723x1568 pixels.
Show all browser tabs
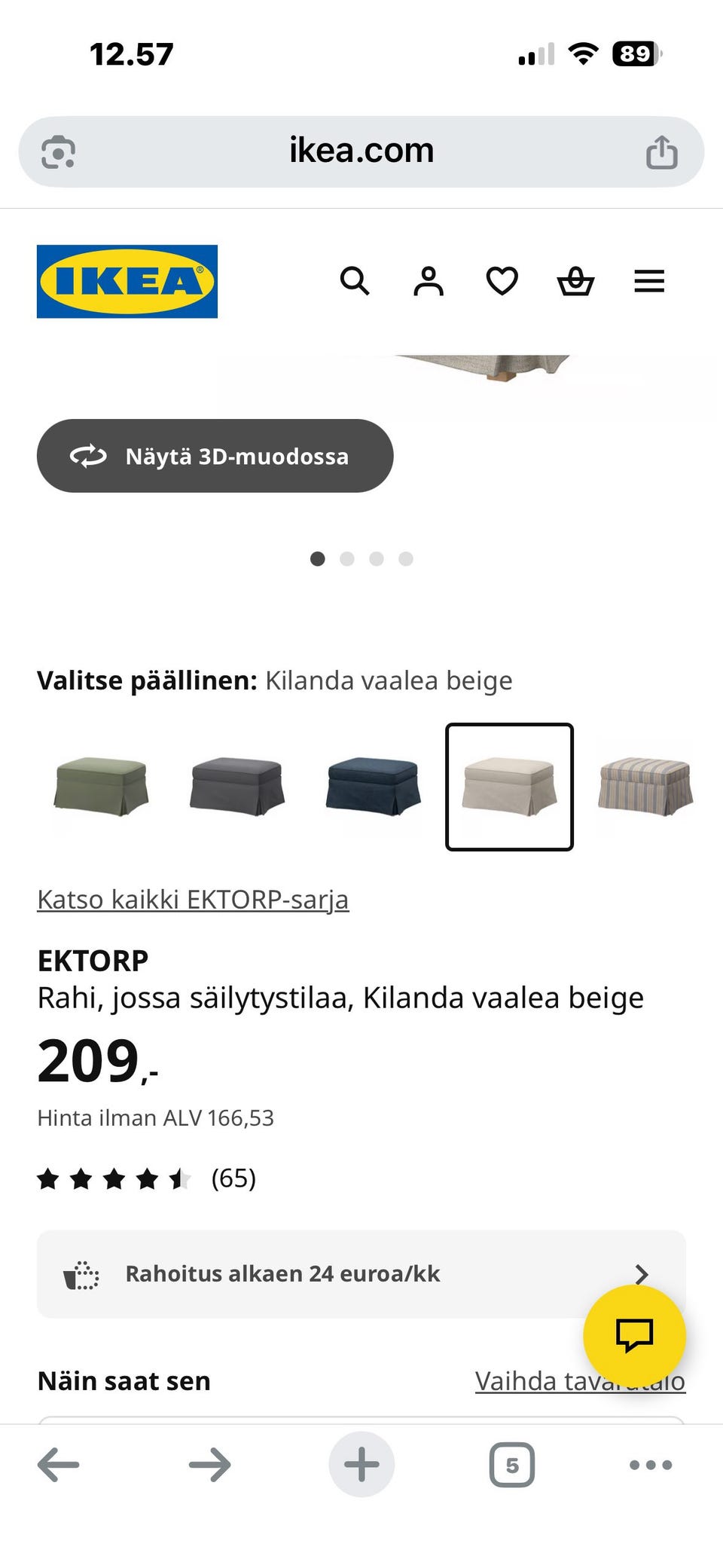511,1464
